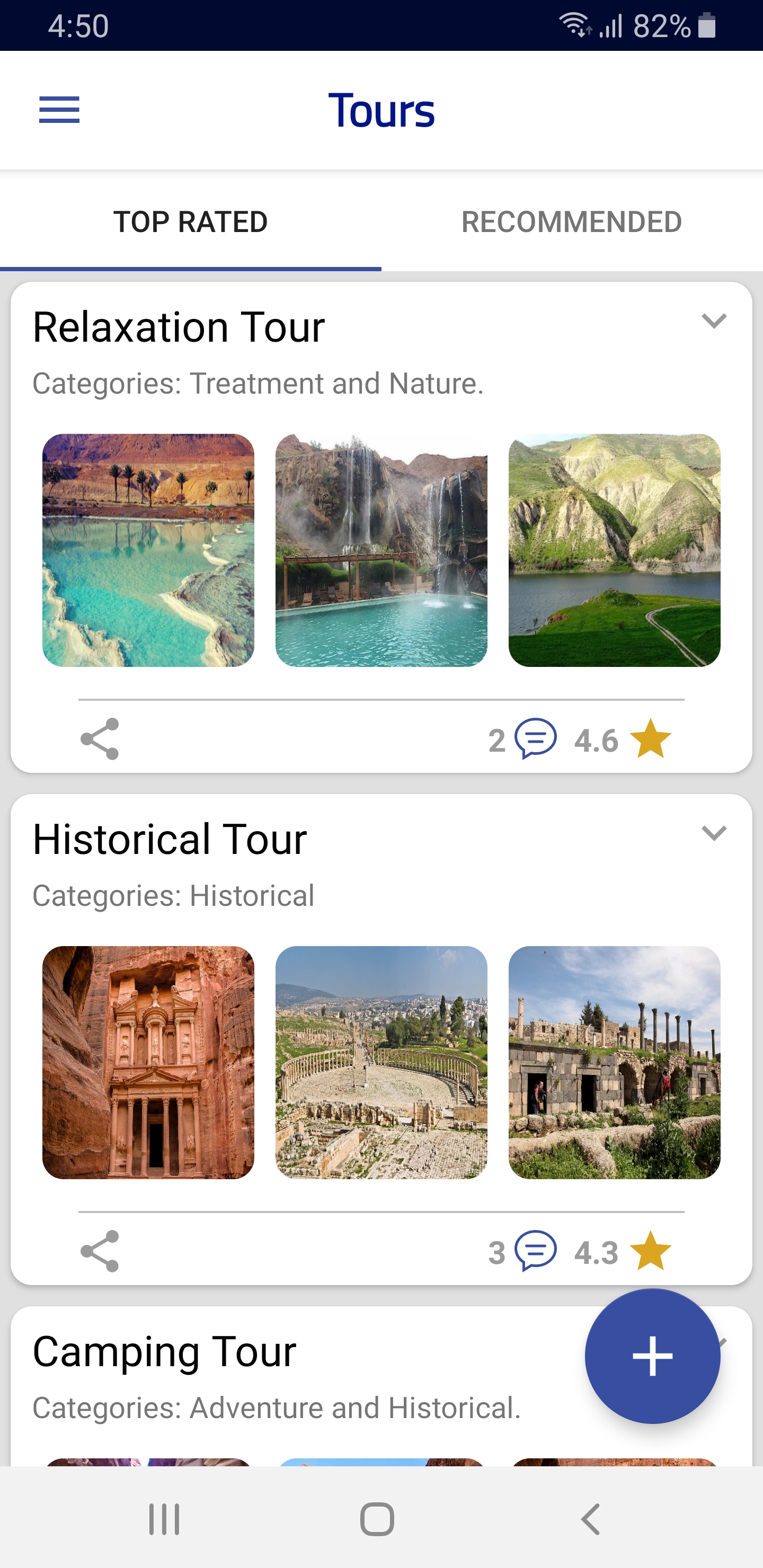Viewport: 763px width, 1568px height.
Task: Tap the rating star on Historical Tour
Action: (650, 1251)
